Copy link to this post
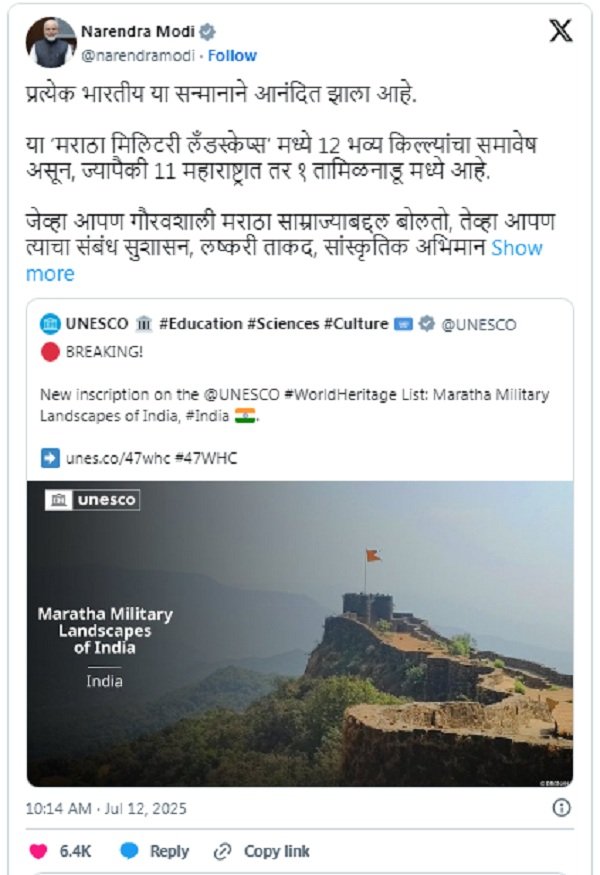 pyautogui.click(x=262, y=851)
